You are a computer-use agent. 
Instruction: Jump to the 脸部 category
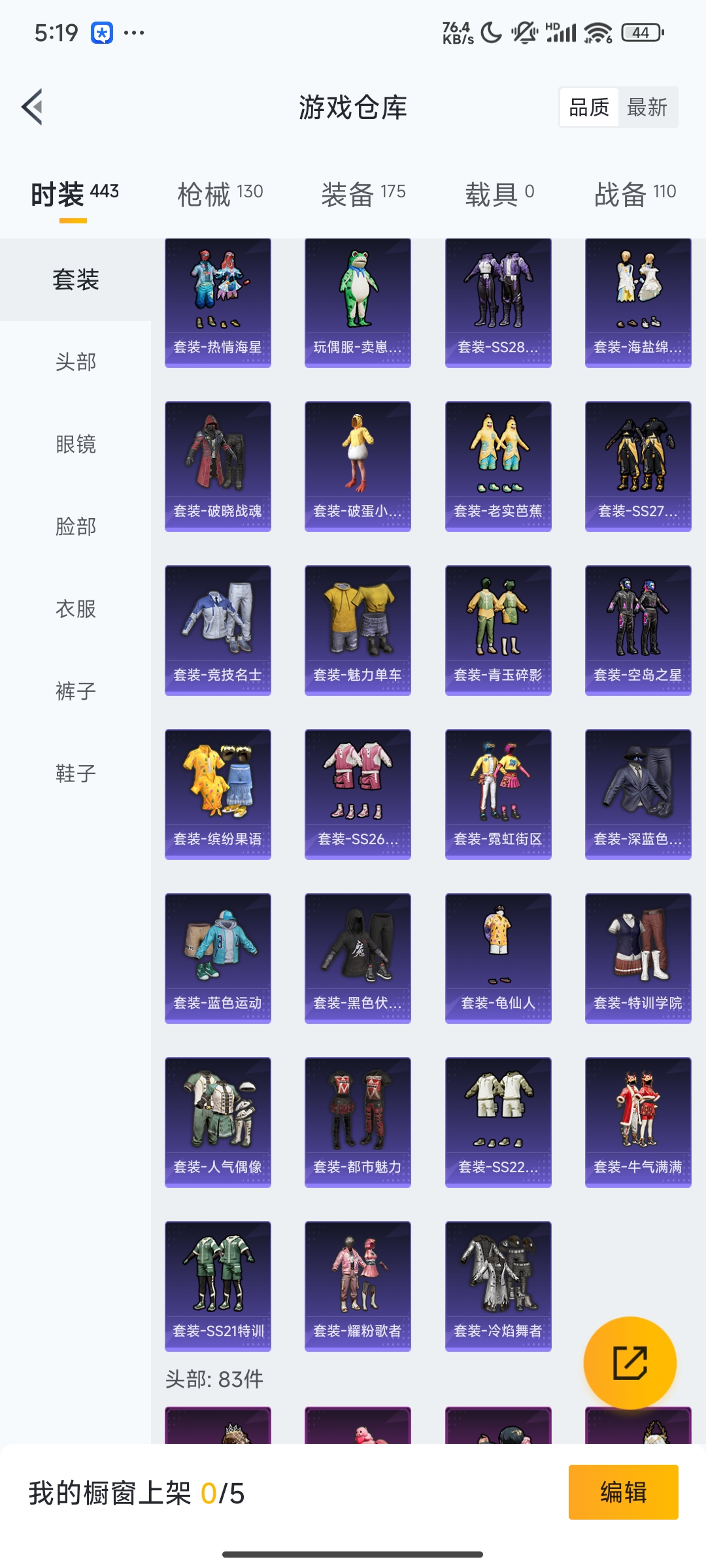[76, 526]
